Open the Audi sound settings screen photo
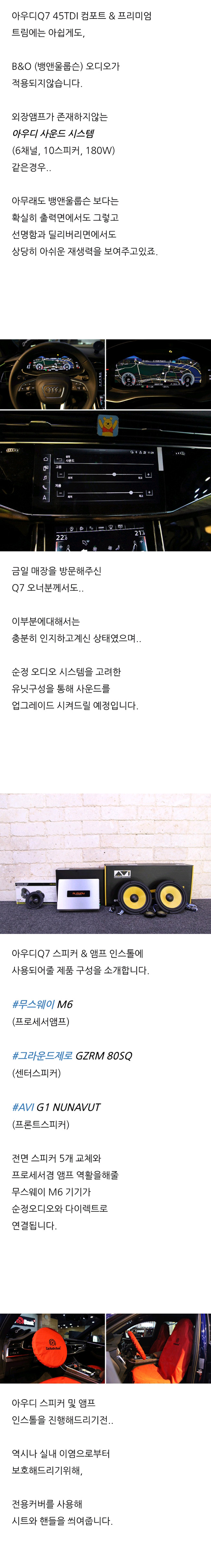The image size is (211, 1568). (105, 481)
